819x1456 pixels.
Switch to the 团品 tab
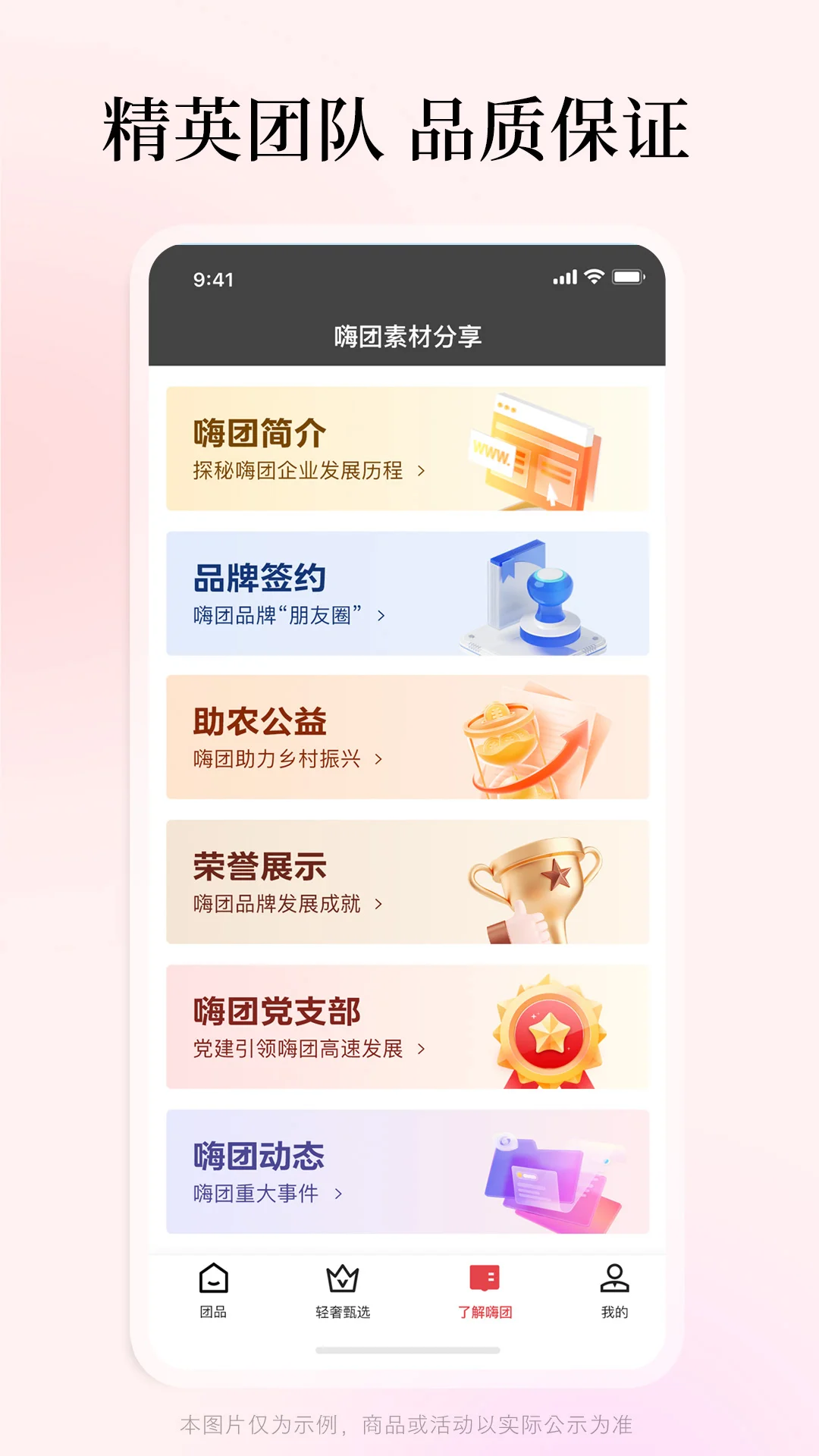(x=215, y=1291)
